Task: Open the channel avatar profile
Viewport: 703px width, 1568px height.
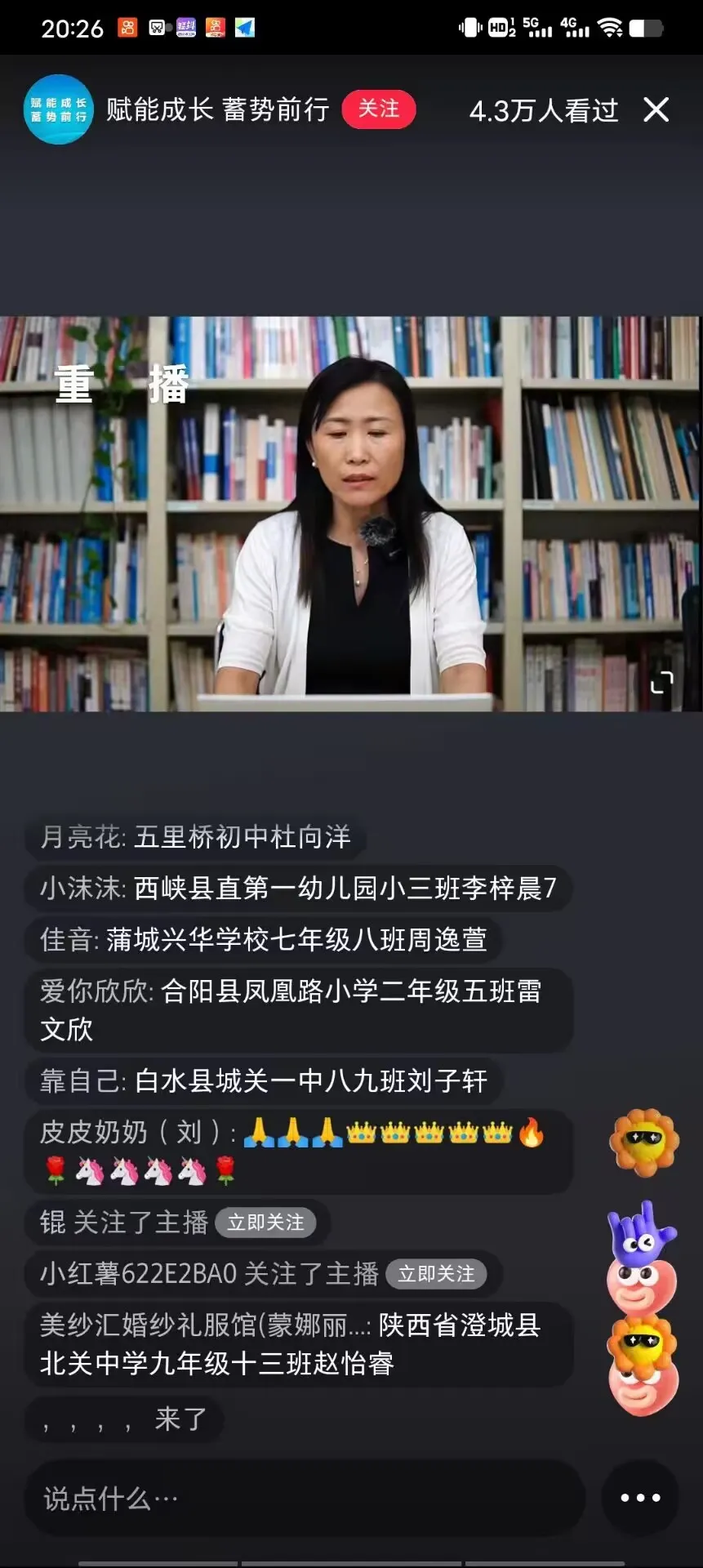Action: tap(58, 109)
